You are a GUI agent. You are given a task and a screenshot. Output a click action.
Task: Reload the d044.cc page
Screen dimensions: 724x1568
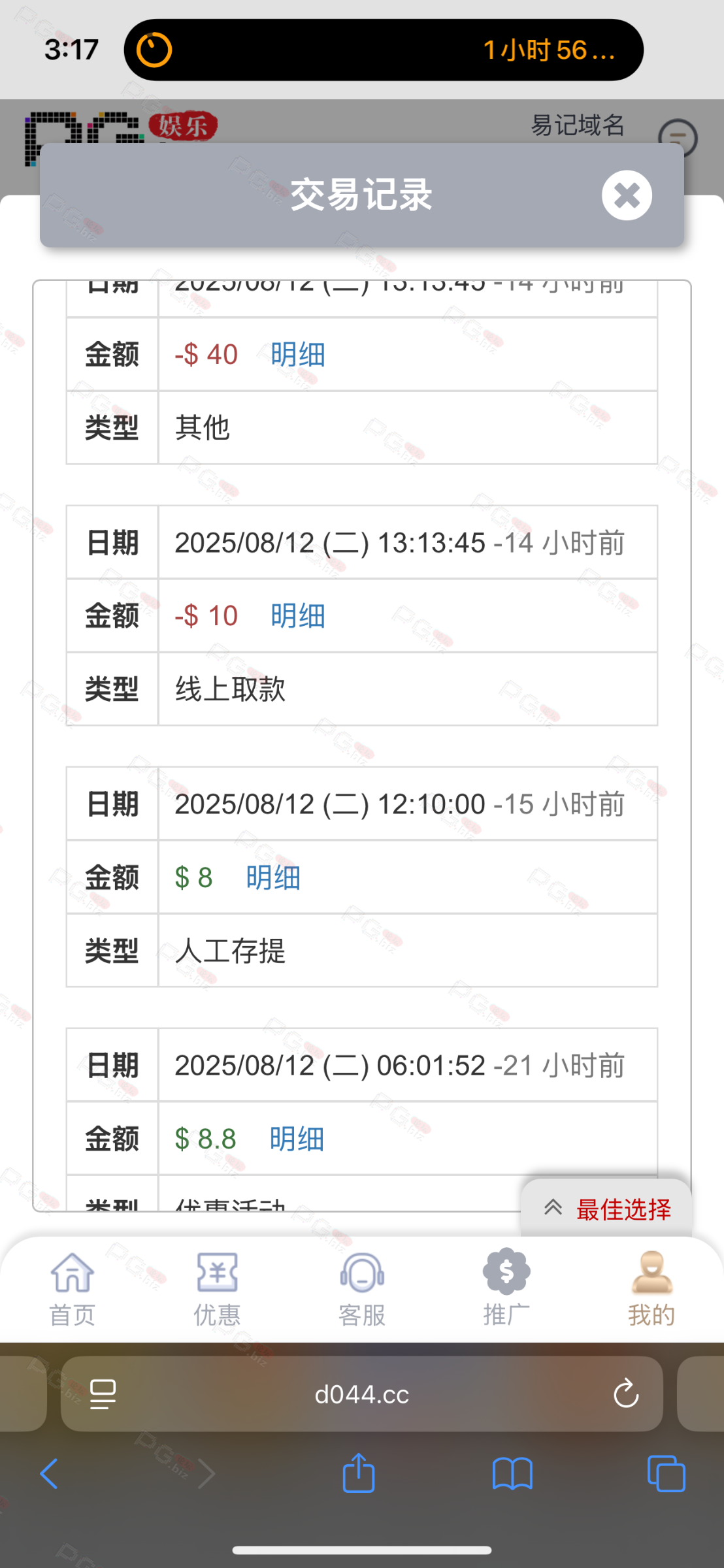click(x=625, y=1394)
